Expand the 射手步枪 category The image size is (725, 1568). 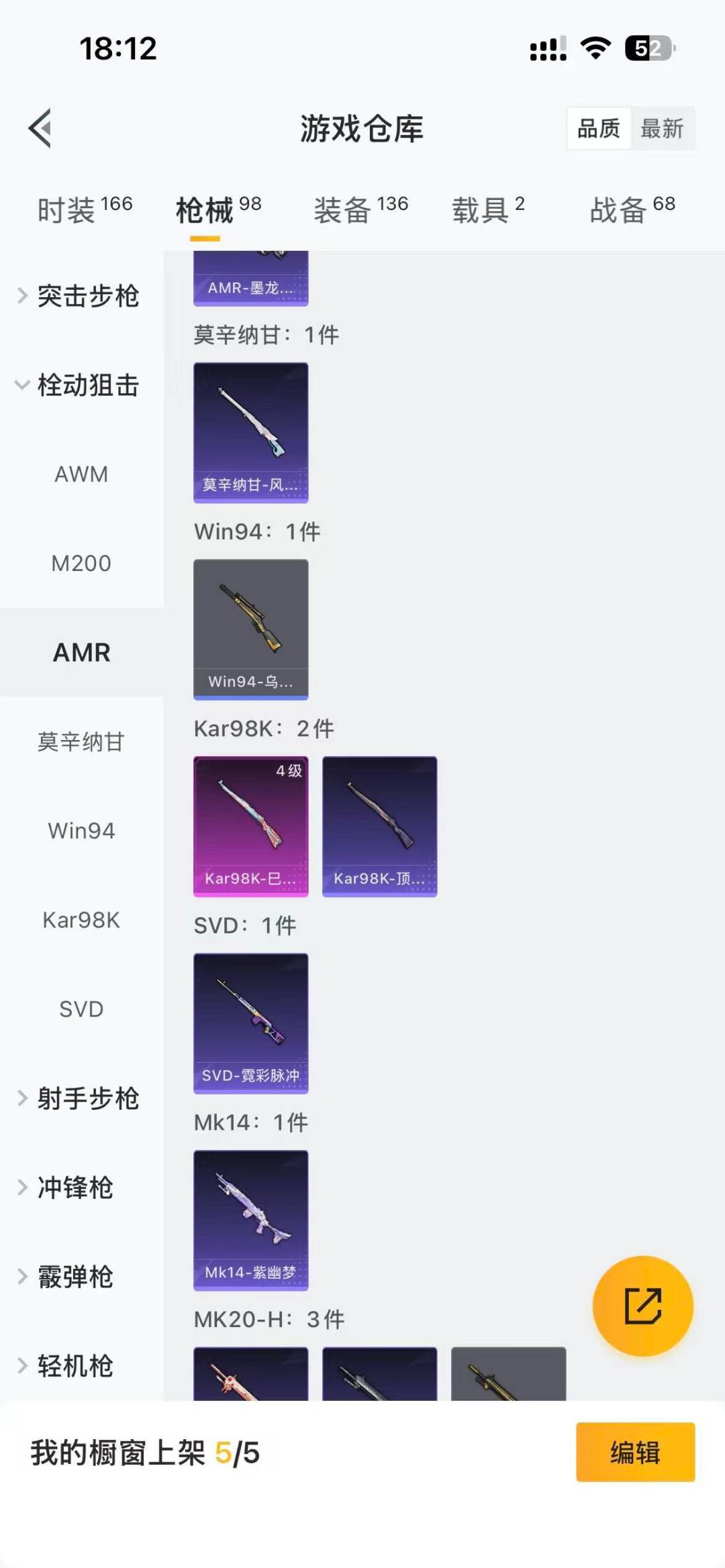[89, 1098]
